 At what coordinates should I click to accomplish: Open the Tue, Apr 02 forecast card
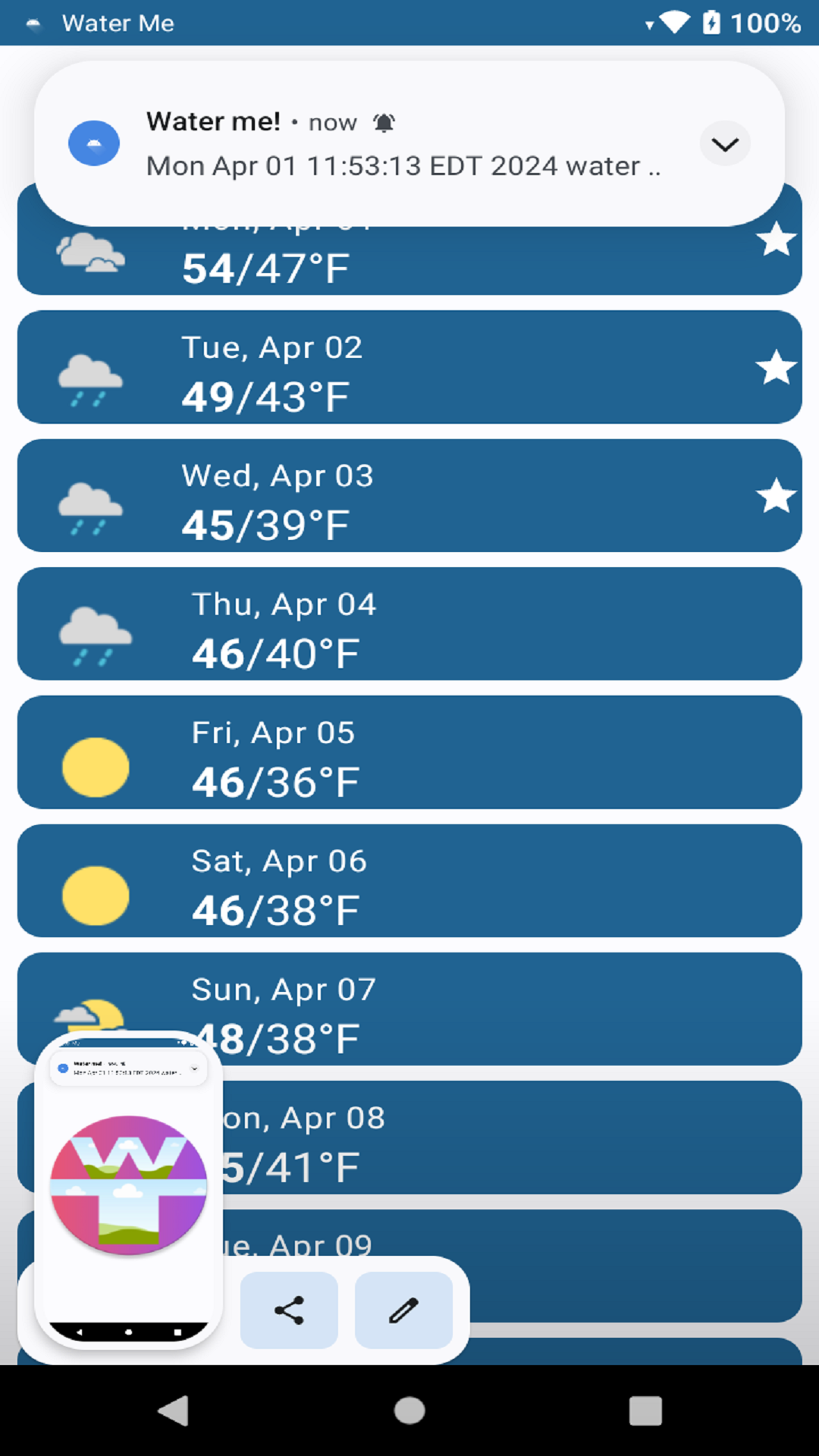[x=409, y=368]
